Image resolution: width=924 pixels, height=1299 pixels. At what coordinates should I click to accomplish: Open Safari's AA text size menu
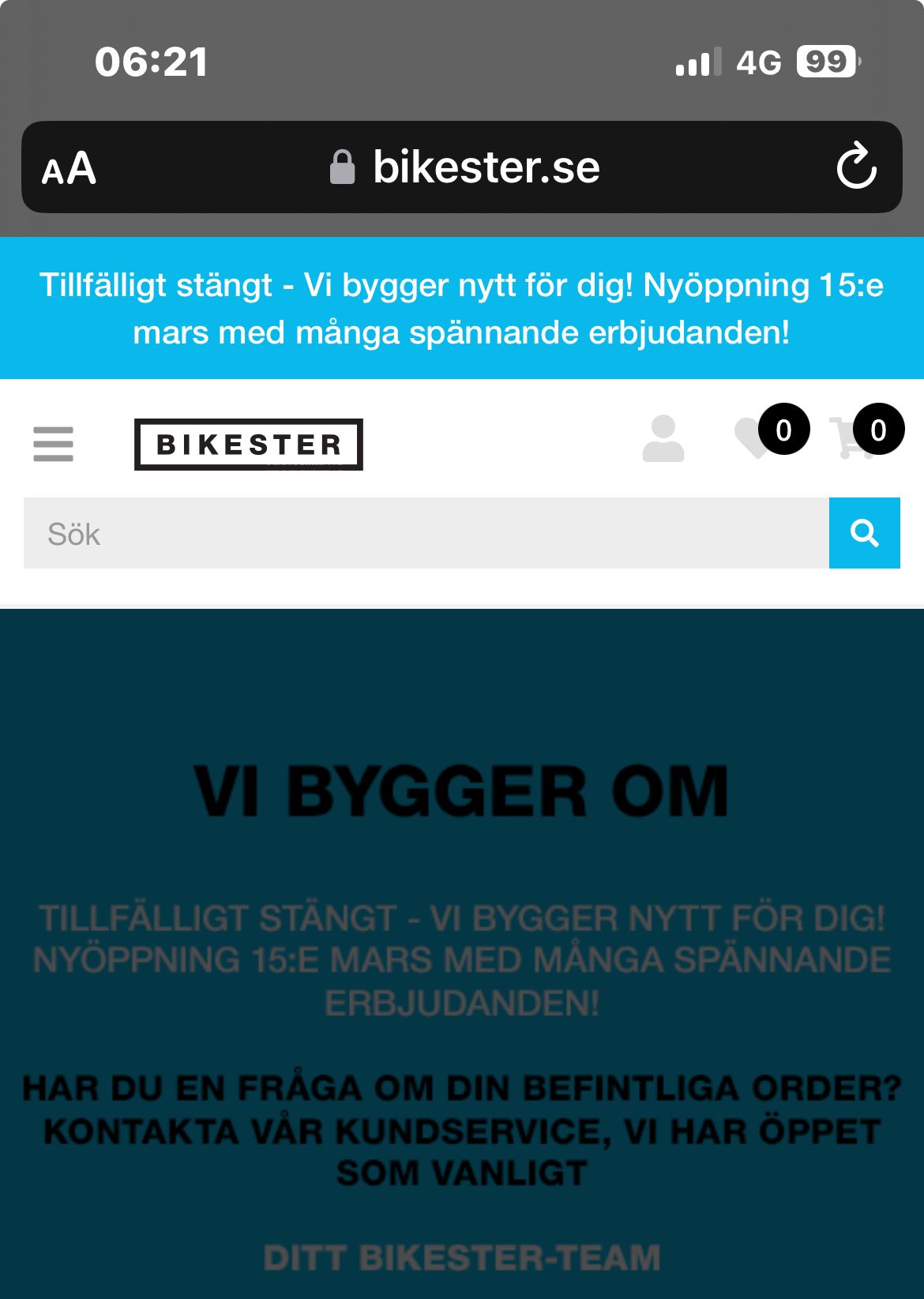pos(69,168)
